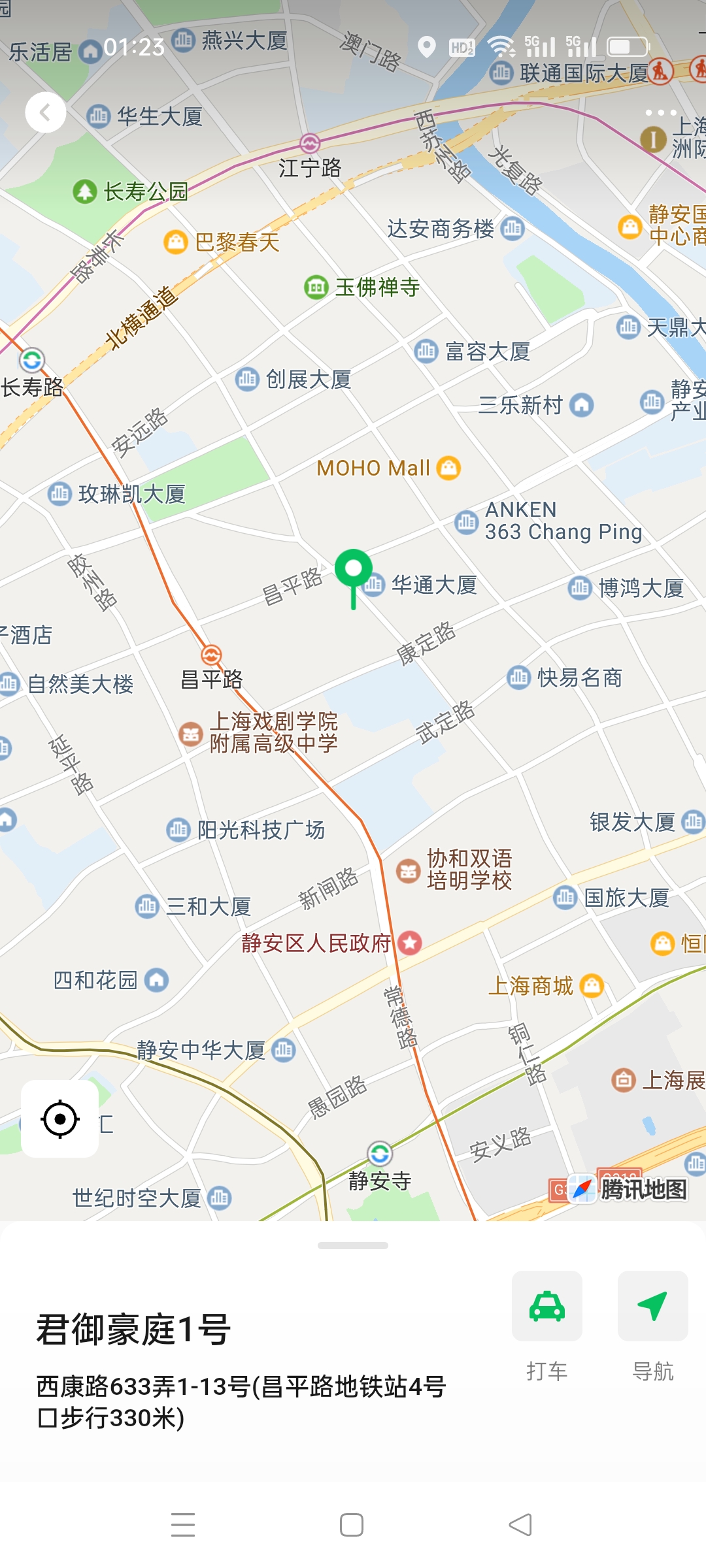Screen dimensions: 706x1568
Task: Open system recent apps menu
Action: [x=183, y=1525]
